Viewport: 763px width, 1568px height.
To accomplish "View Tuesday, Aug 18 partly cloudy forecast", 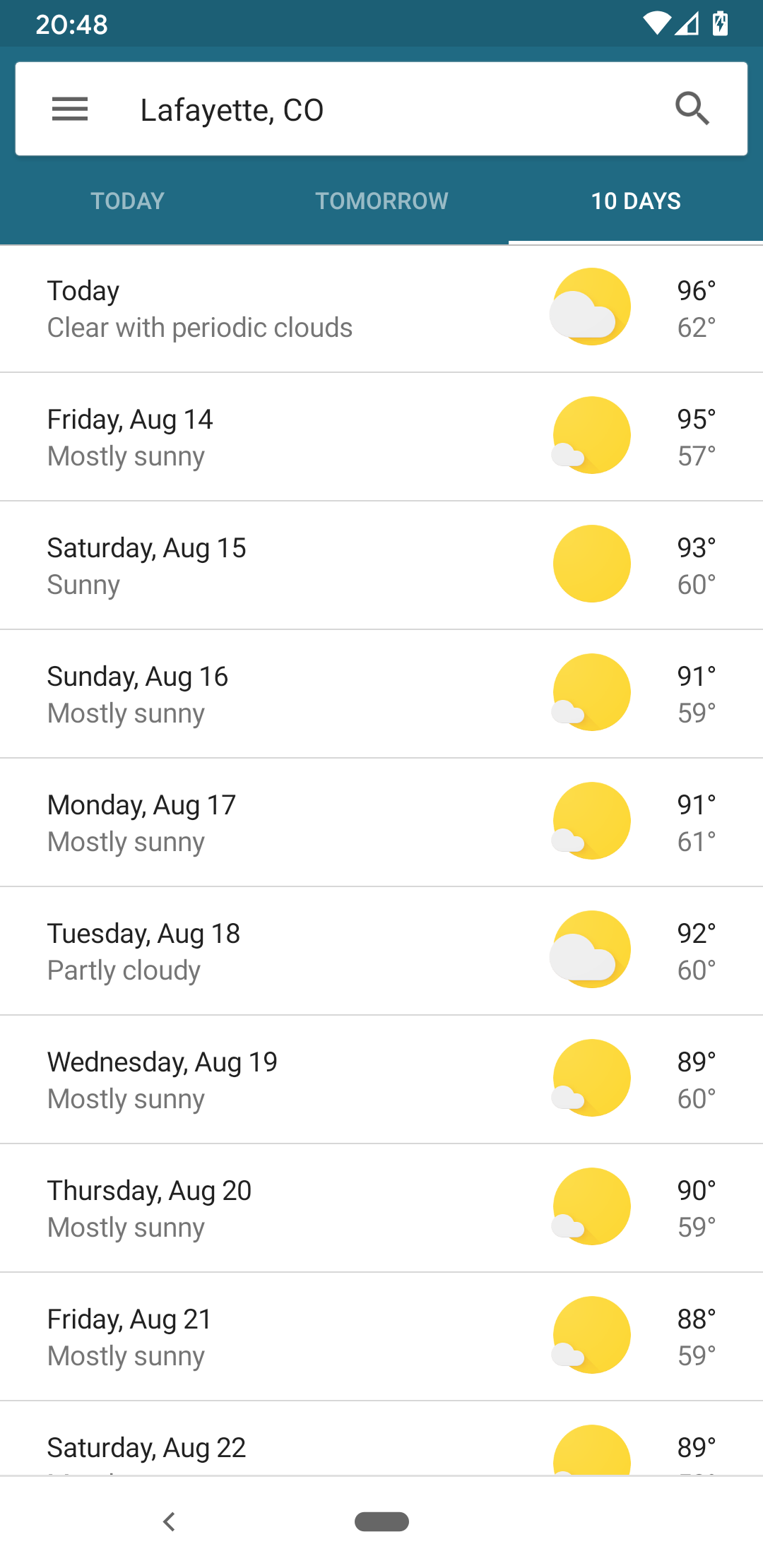I will click(381, 951).
